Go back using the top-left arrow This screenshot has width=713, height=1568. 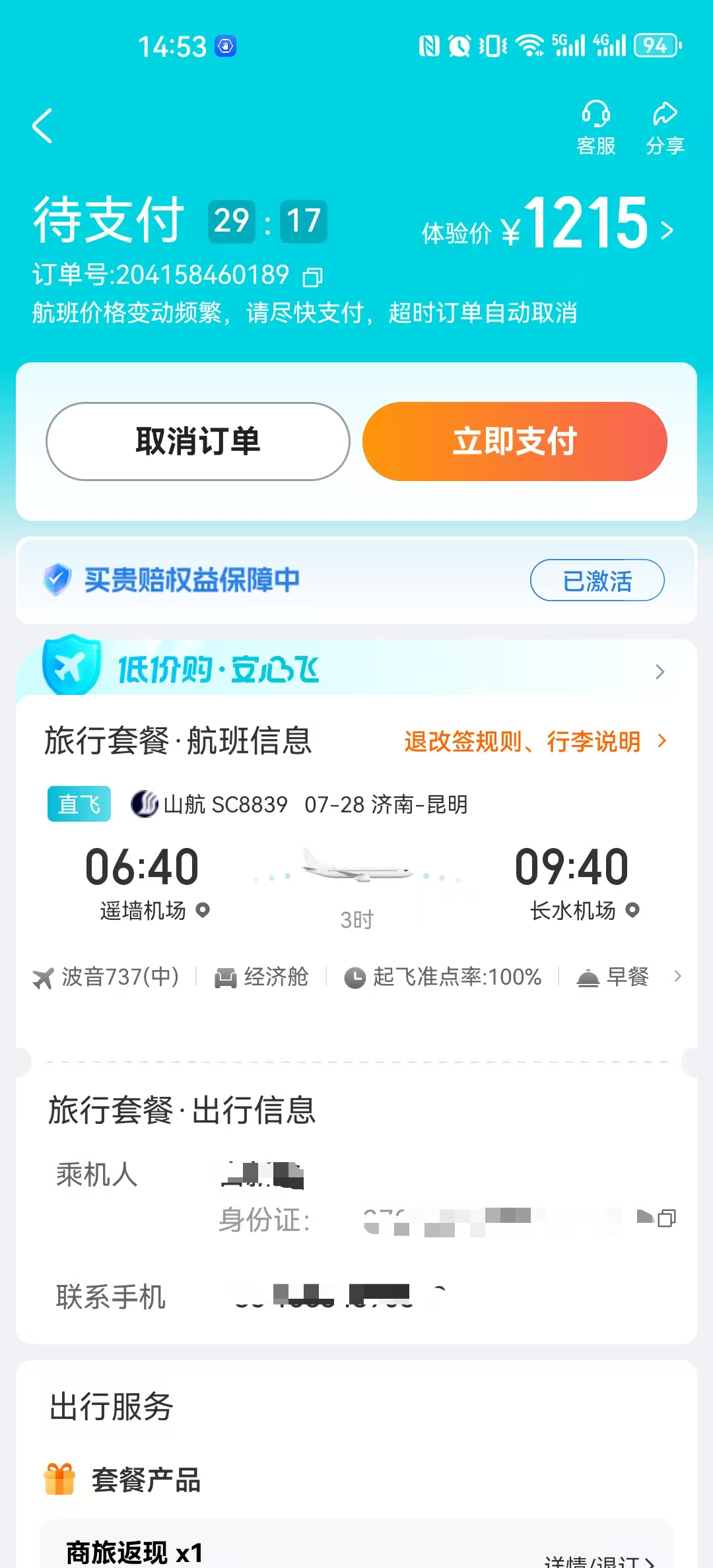click(42, 125)
